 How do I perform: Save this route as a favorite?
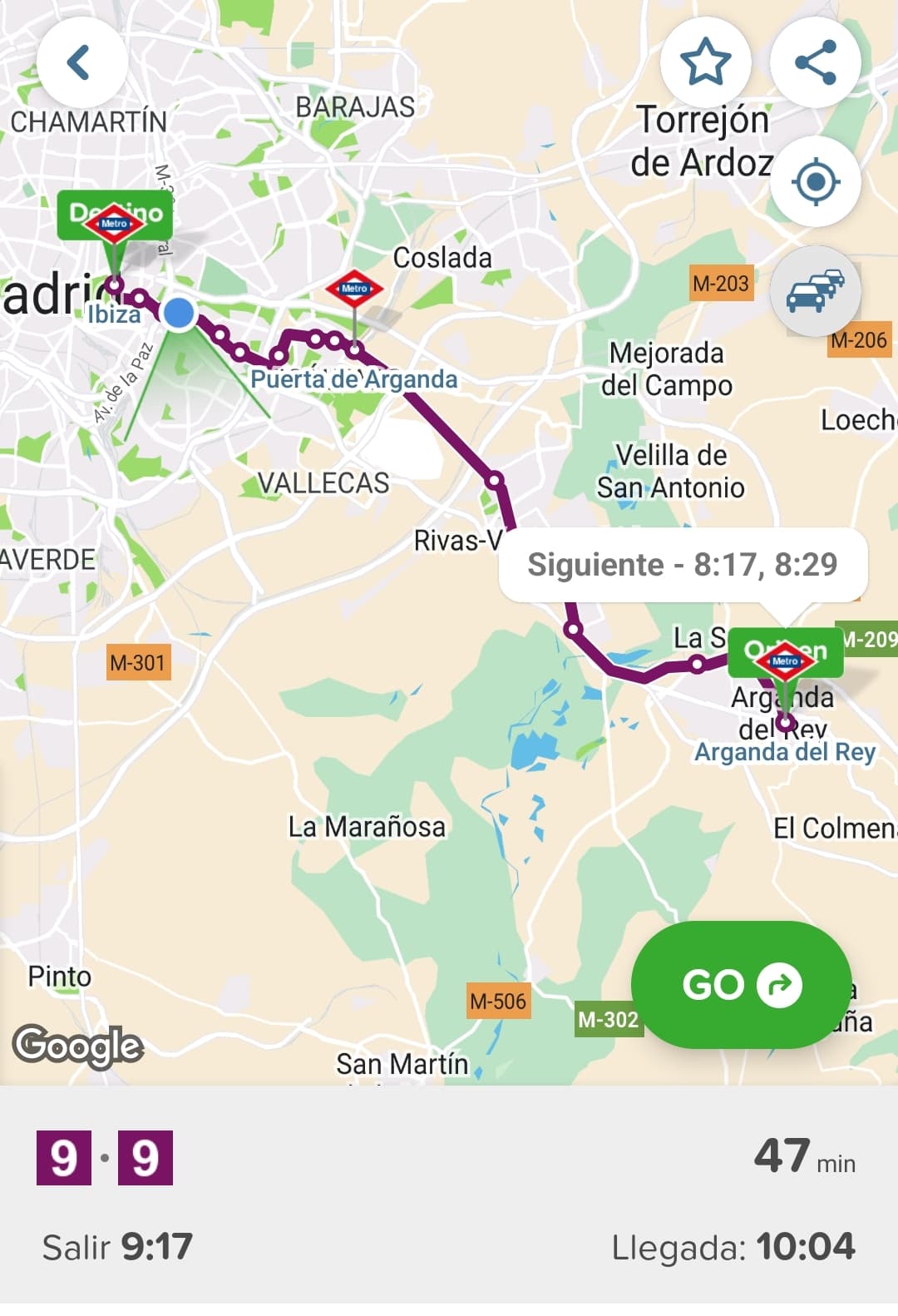(x=705, y=62)
